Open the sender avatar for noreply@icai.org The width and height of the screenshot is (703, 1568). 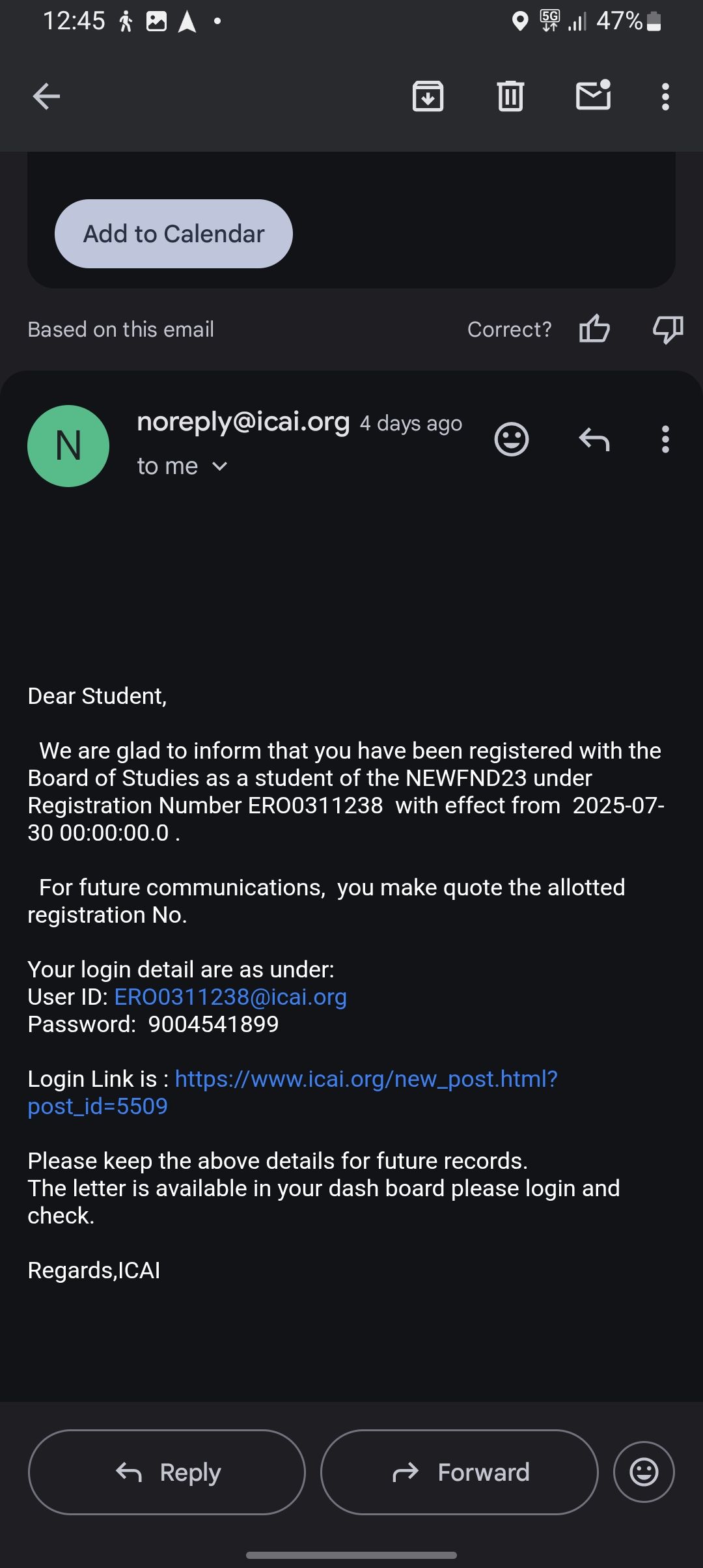tap(68, 446)
